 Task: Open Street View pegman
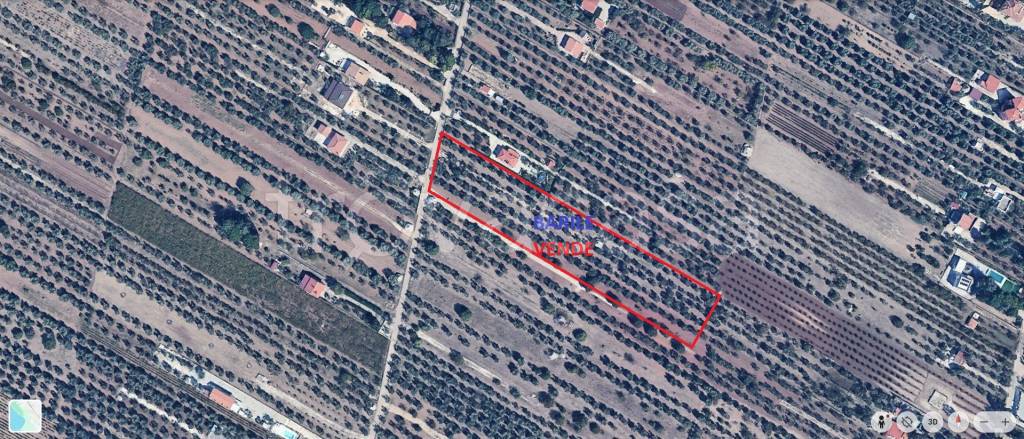click(882, 422)
